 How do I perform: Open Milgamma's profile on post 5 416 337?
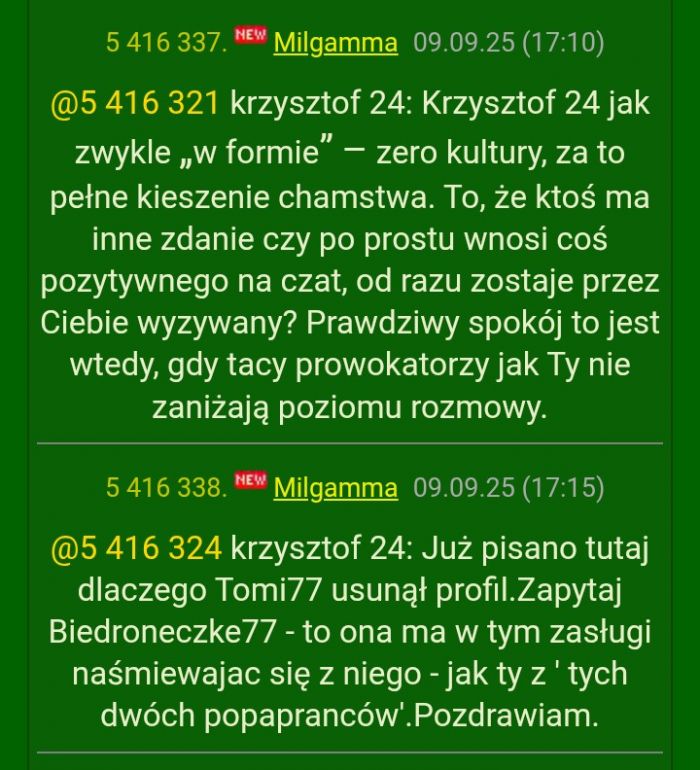[x=335, y=43]
